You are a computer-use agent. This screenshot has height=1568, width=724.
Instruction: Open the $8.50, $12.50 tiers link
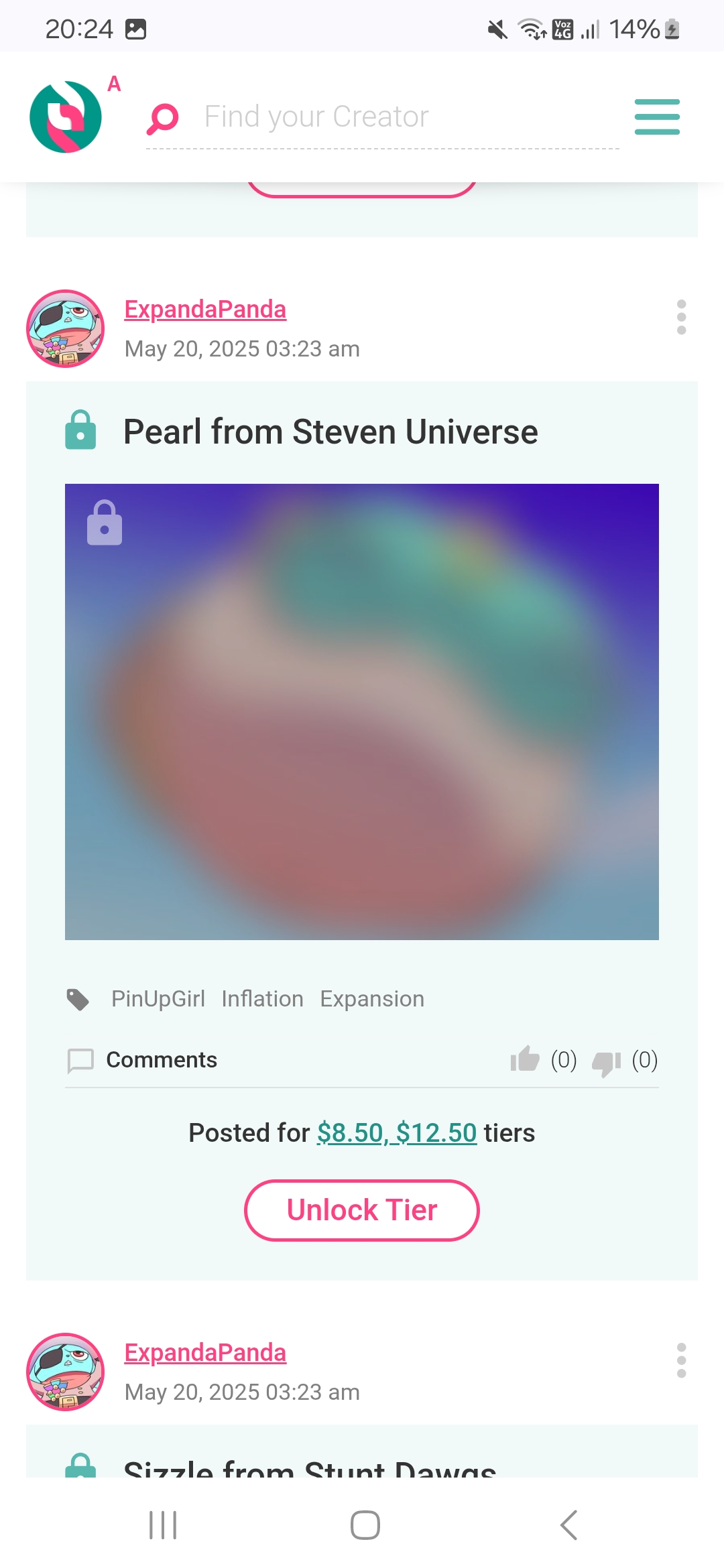coord(397,1133)
